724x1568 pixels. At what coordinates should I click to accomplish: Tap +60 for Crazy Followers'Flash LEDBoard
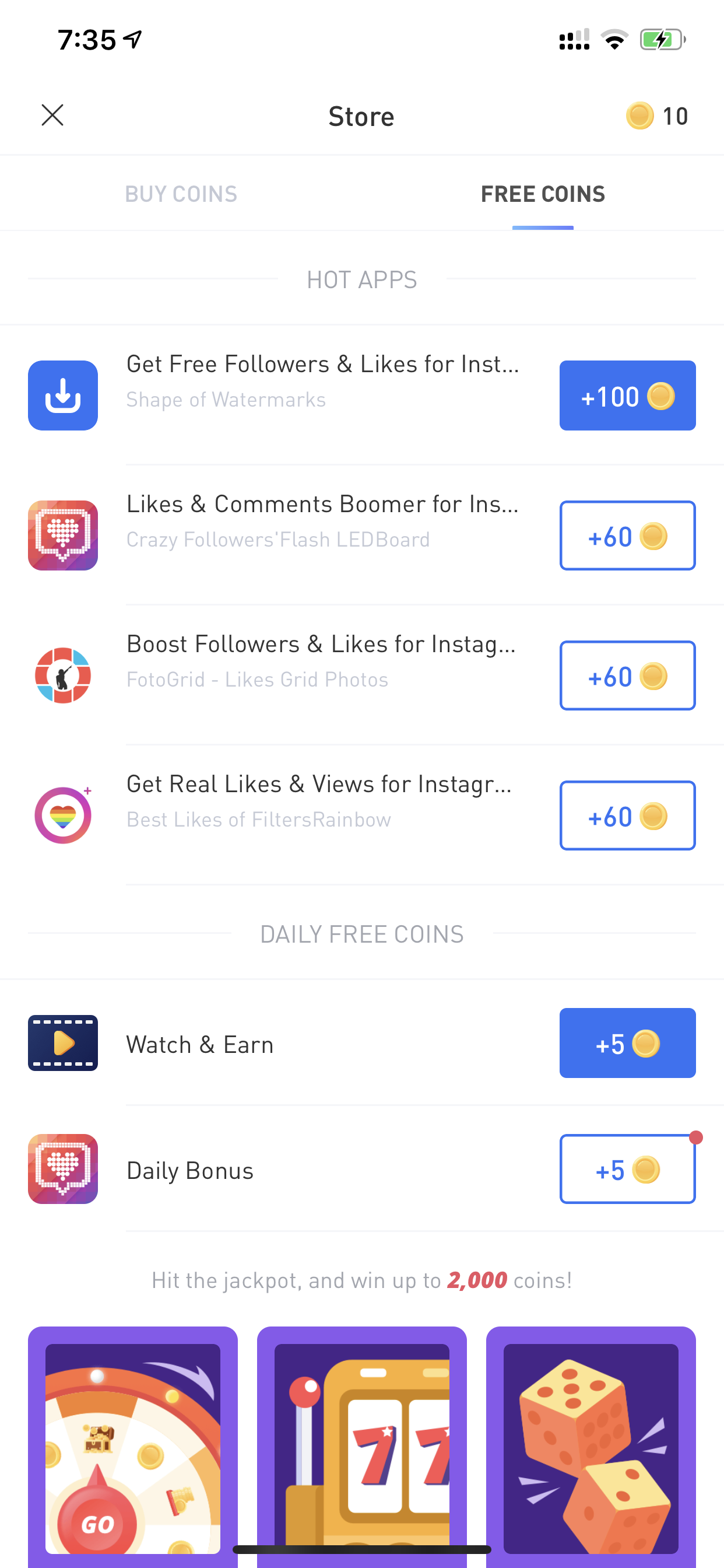627,535
